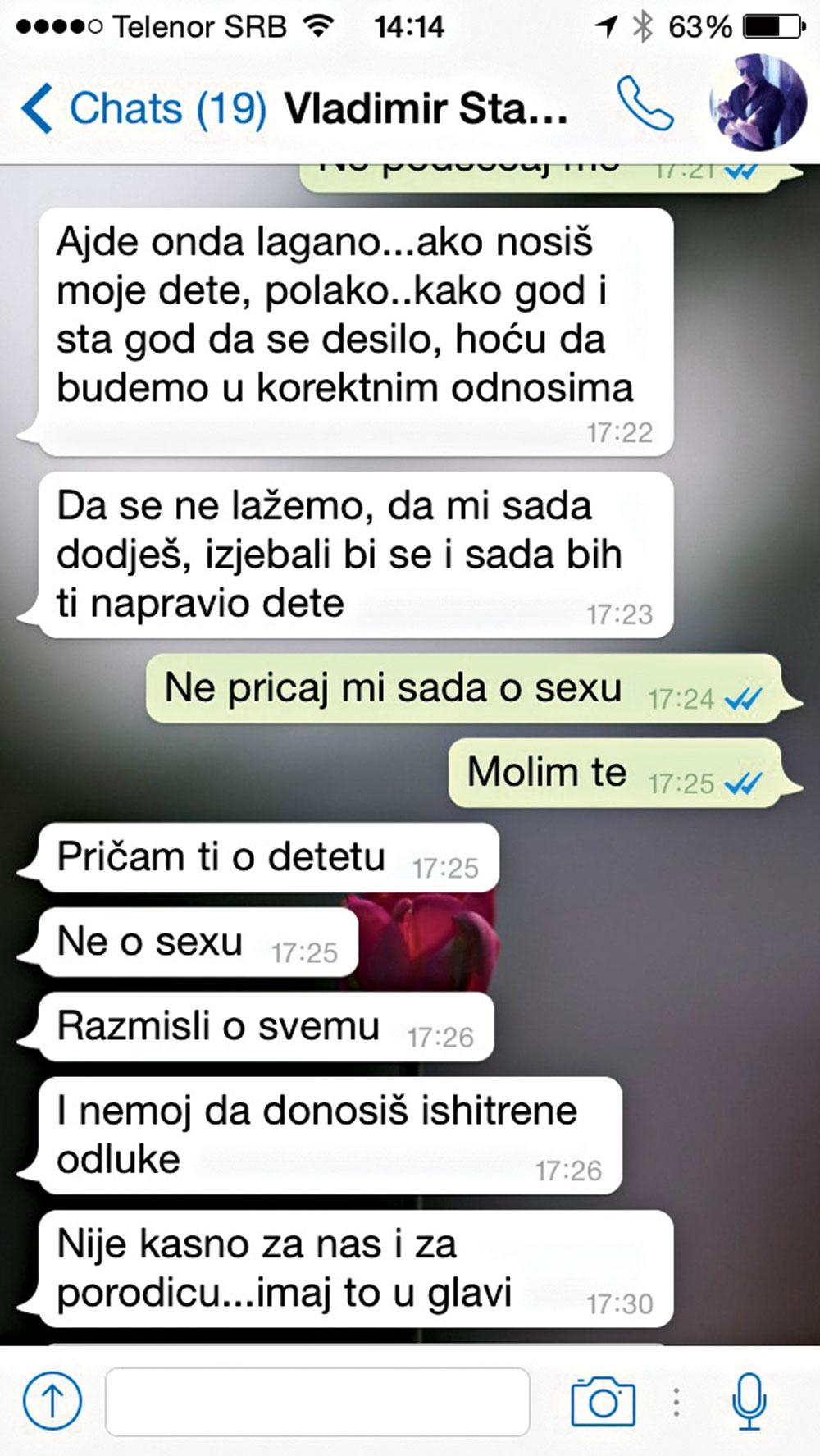Tap the attachment upload arrow icon
820x1456 pixels.
[52, 1399]
